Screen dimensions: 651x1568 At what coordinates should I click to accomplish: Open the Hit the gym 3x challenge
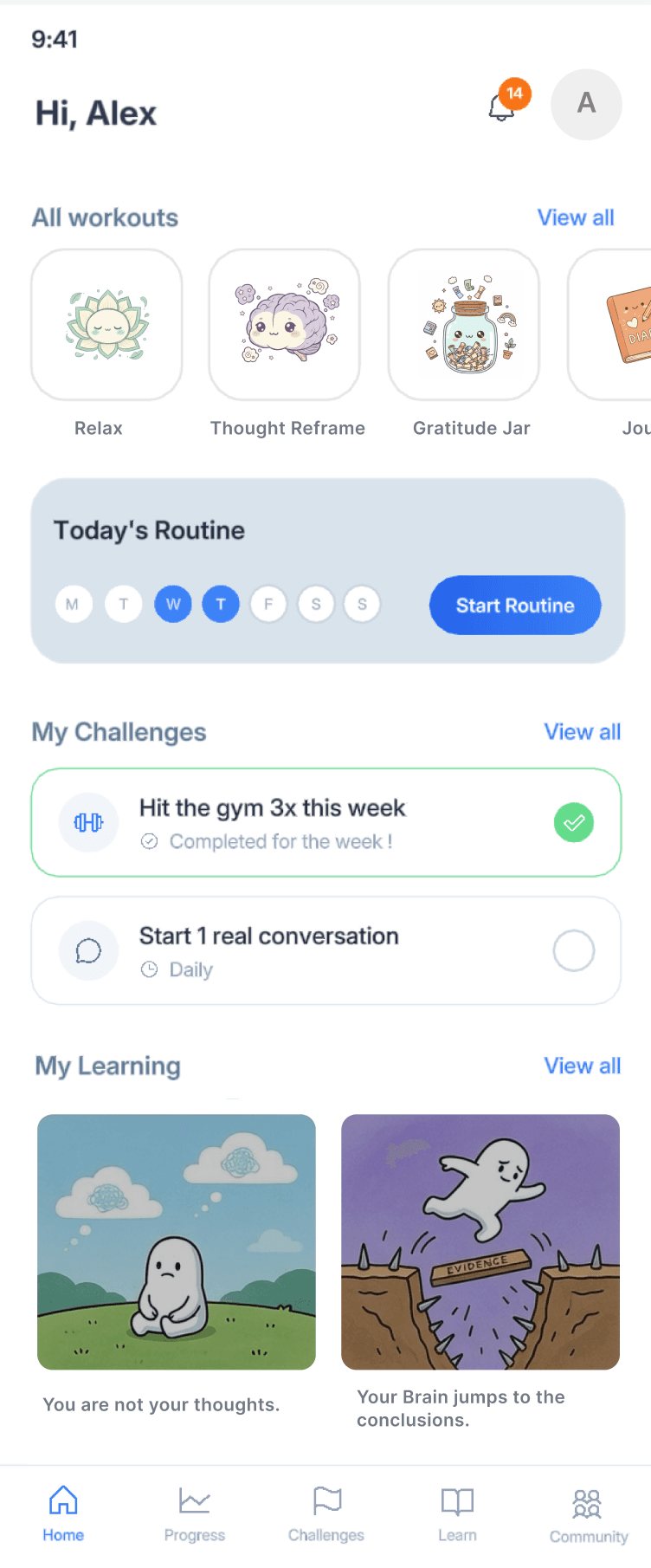coord(325,822)
